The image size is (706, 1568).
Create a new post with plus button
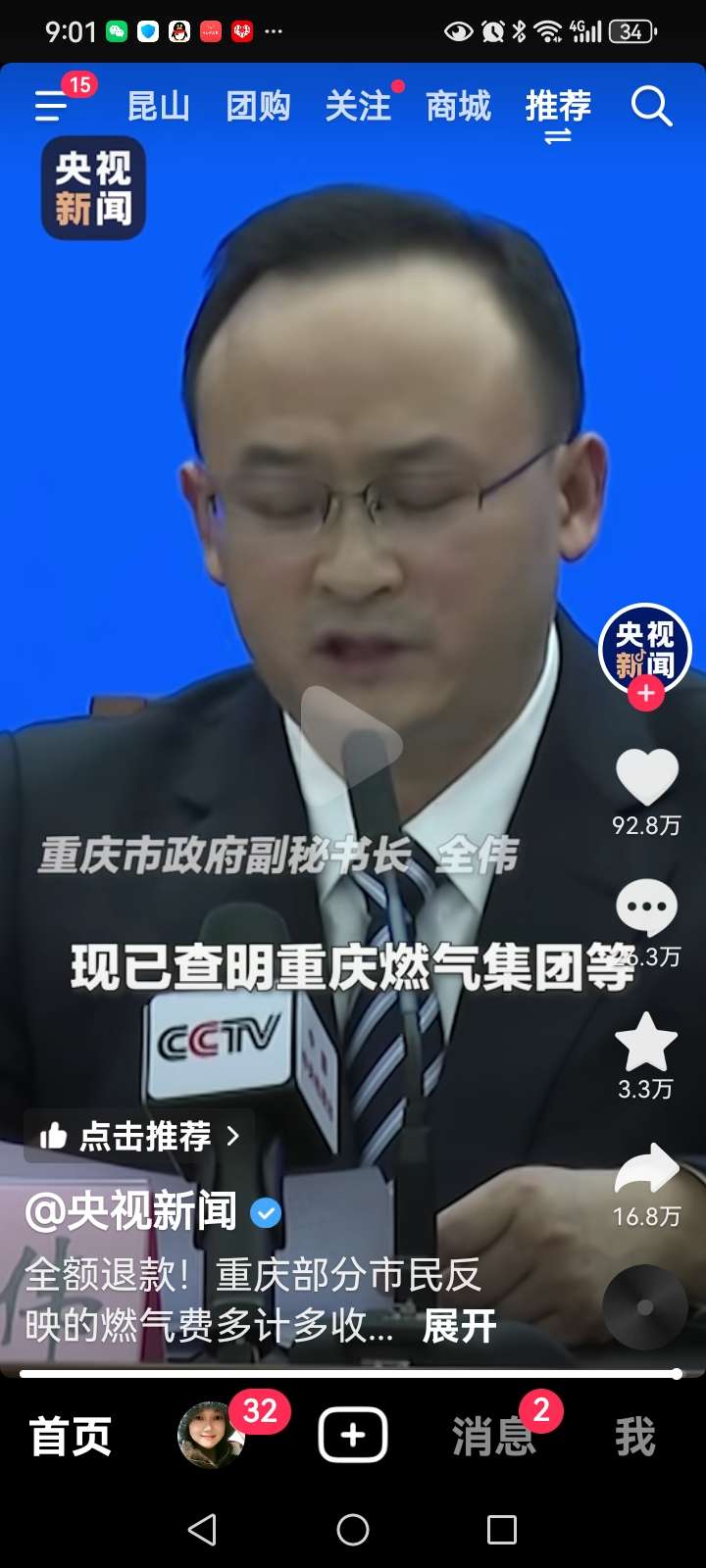tap(353, 1436)
